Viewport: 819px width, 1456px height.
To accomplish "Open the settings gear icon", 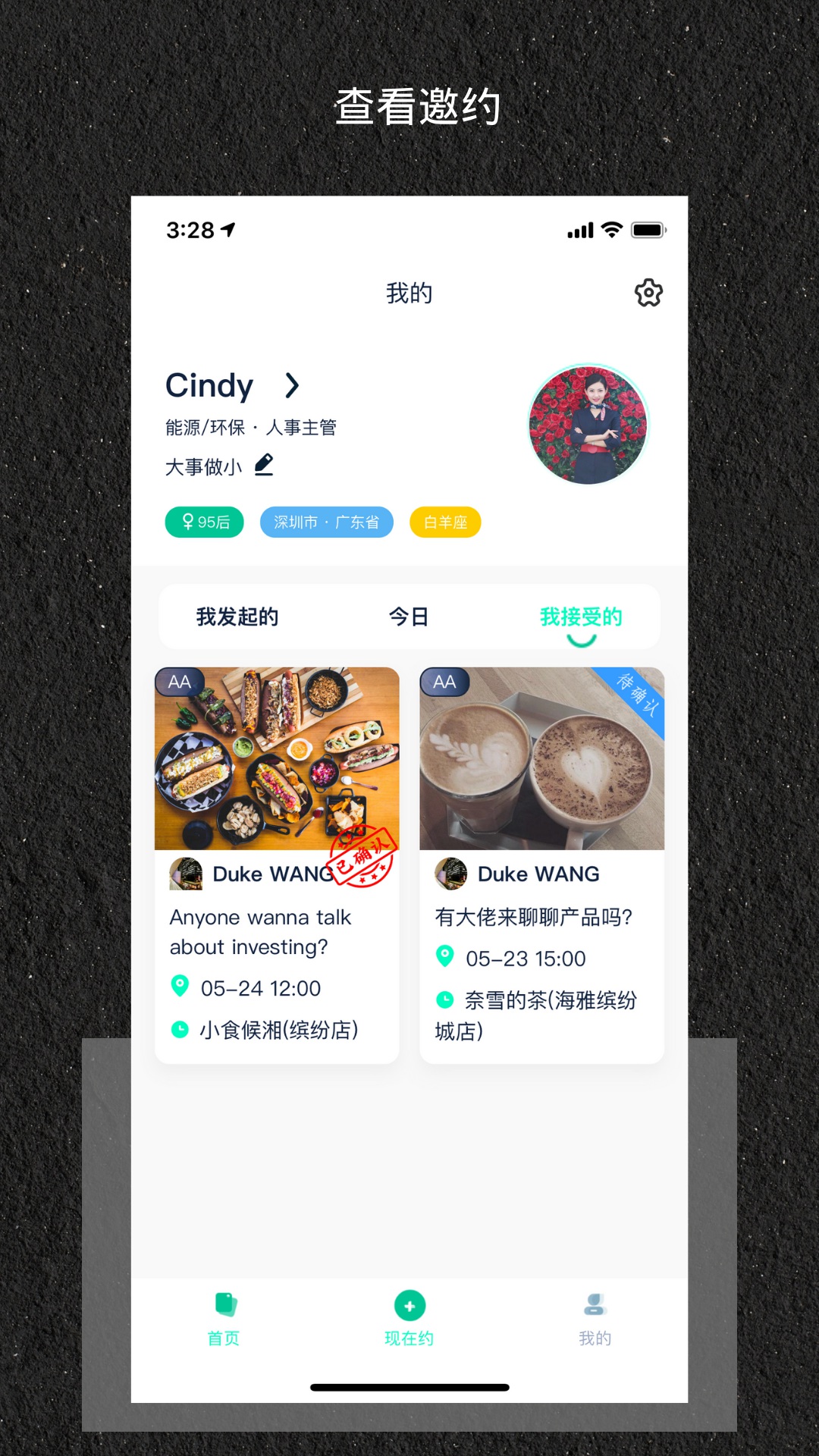I will [x=648, y=293].
